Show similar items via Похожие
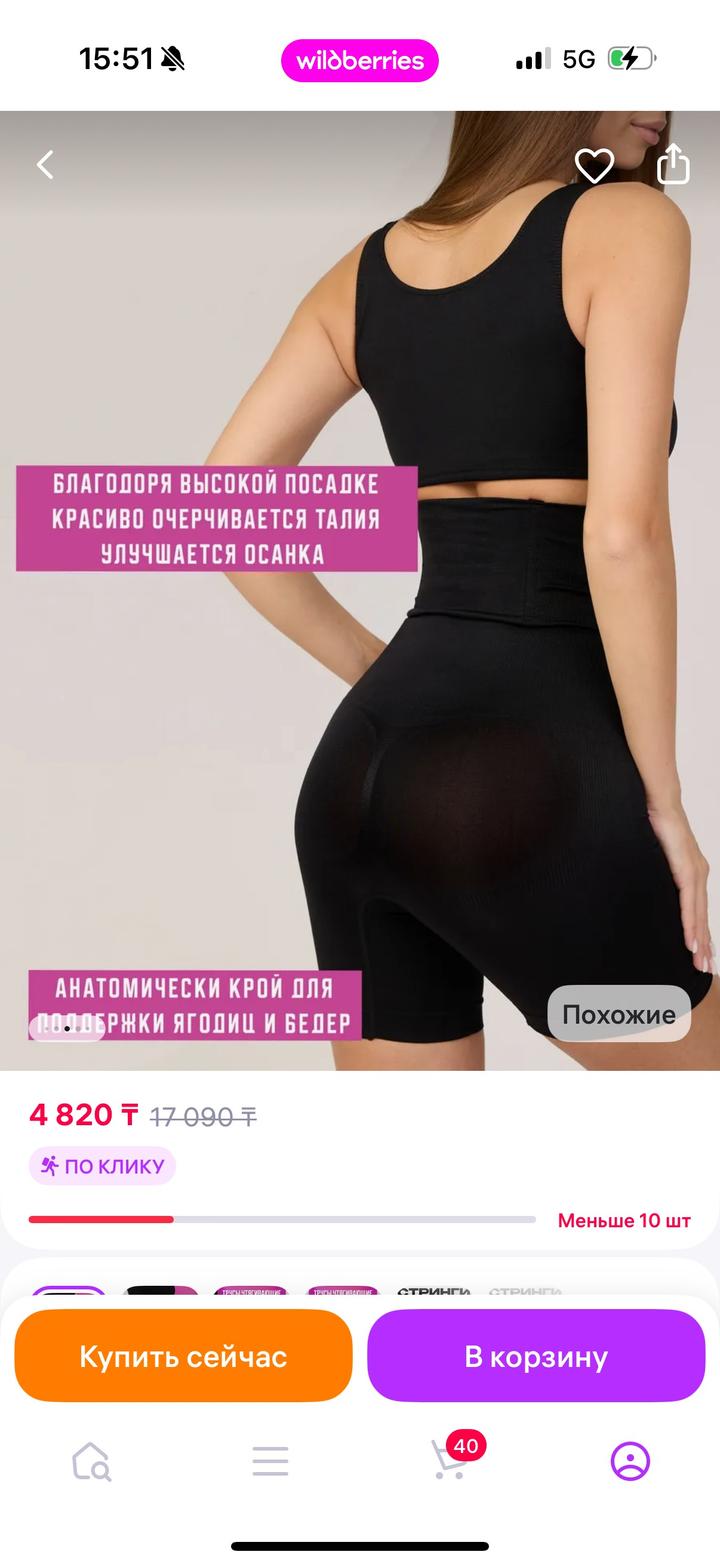 click(619, 1014)
